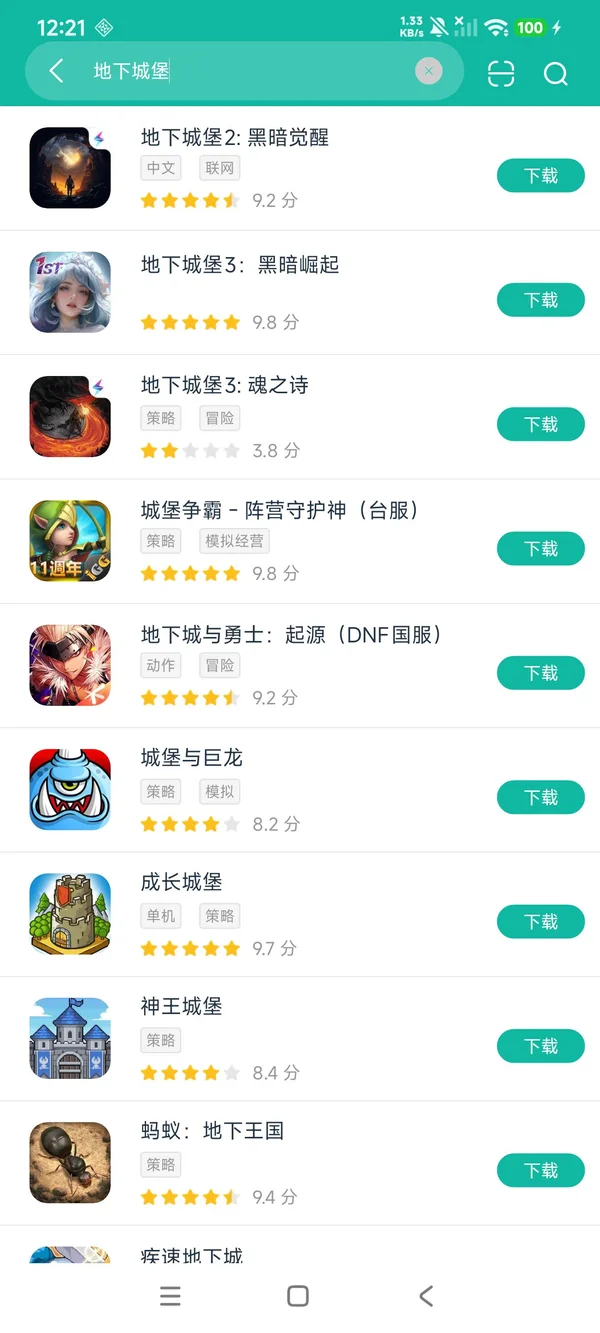Go back using the header arrow

pos(57,71)
